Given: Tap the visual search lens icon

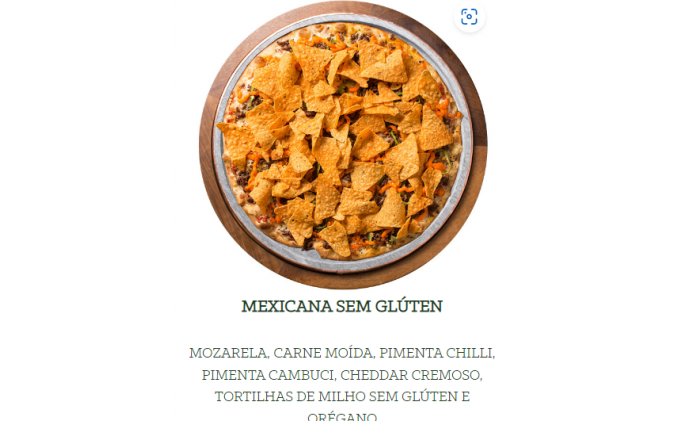Looking at the screenshot, I should coord(469,17).
